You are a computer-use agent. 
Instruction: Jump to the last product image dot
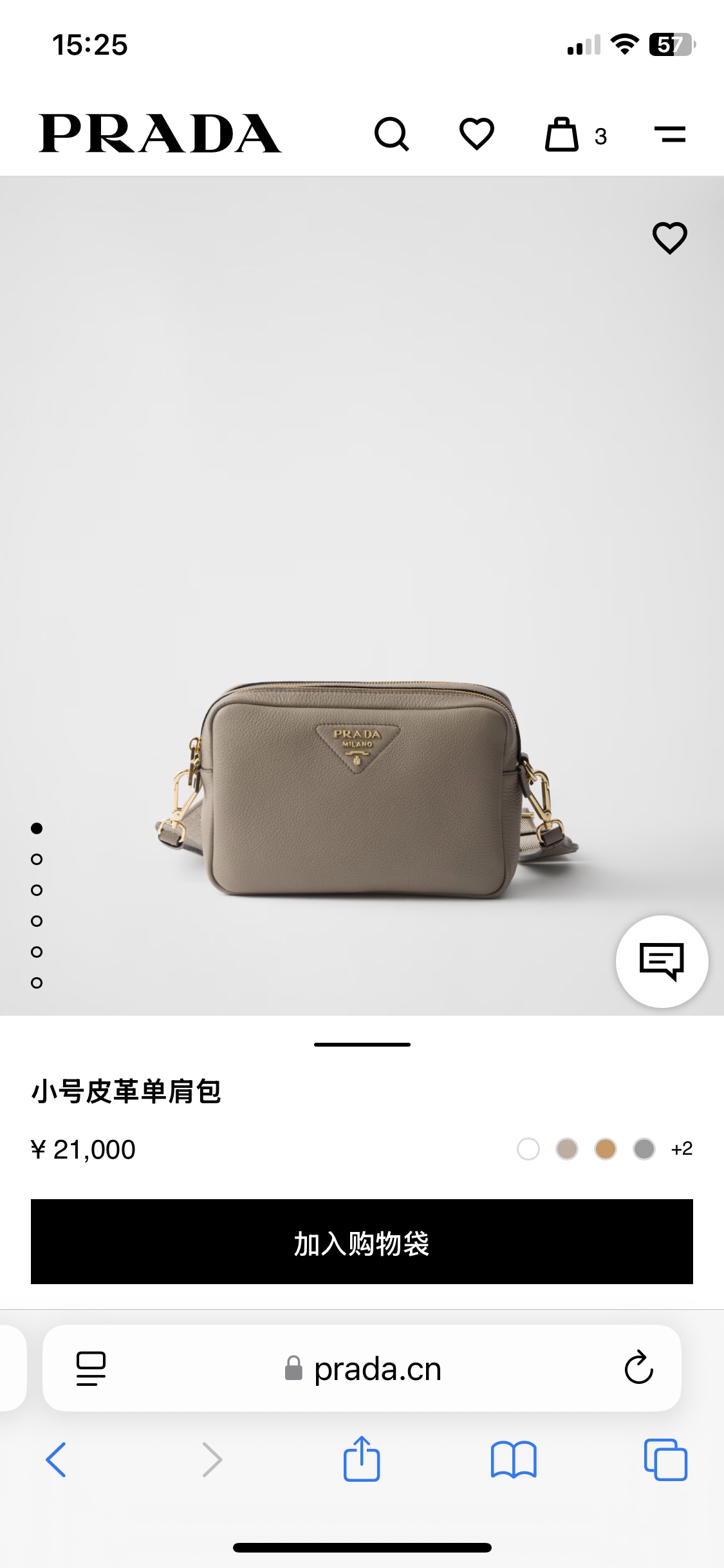37,983
